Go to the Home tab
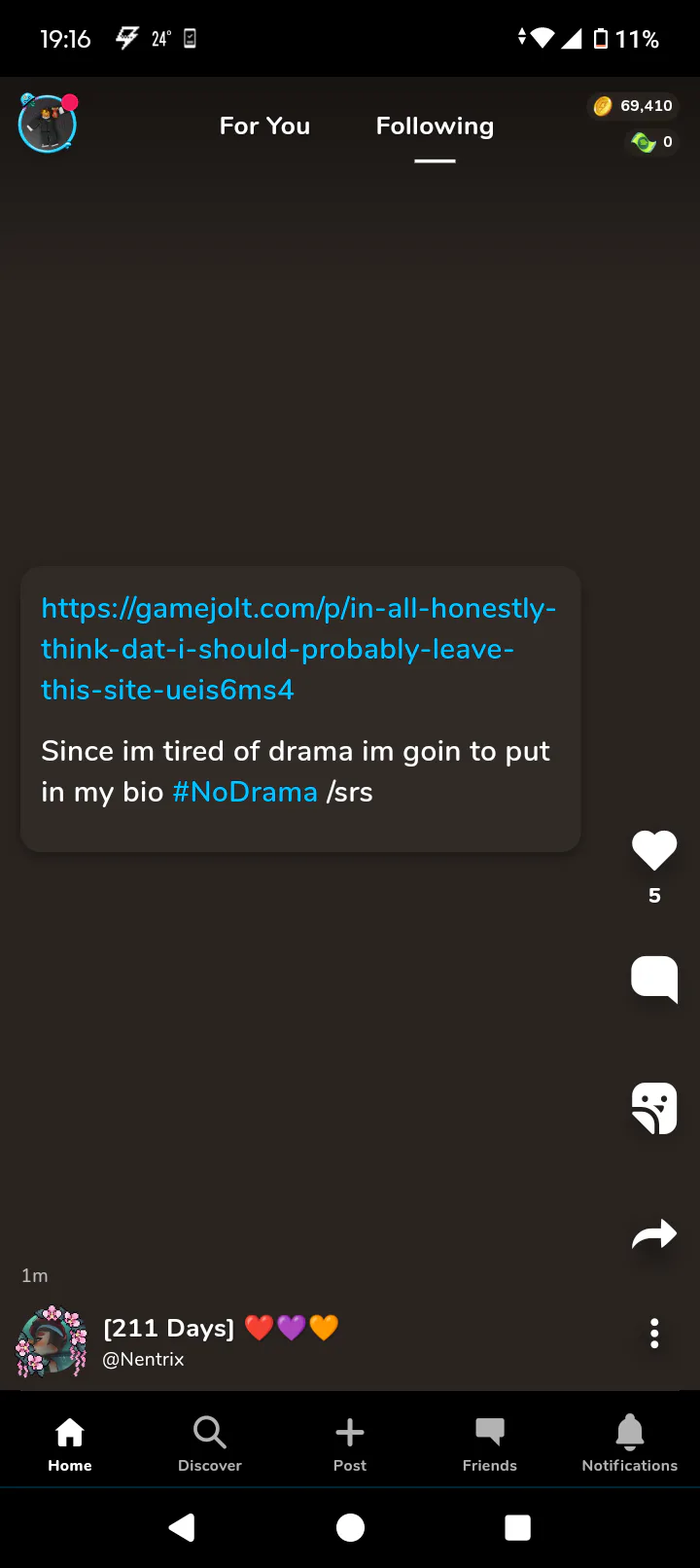 tap(70, 1443)
